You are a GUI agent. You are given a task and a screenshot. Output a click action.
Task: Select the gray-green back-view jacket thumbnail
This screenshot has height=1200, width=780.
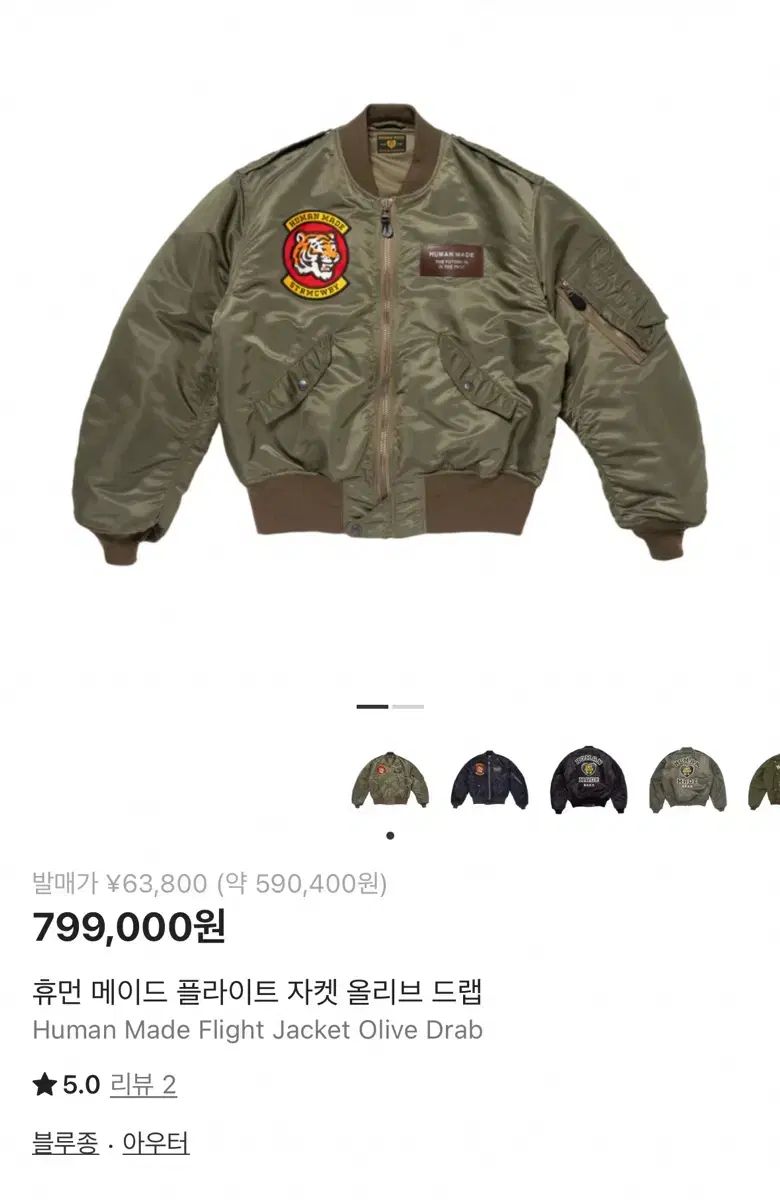[x=687, y=780]
